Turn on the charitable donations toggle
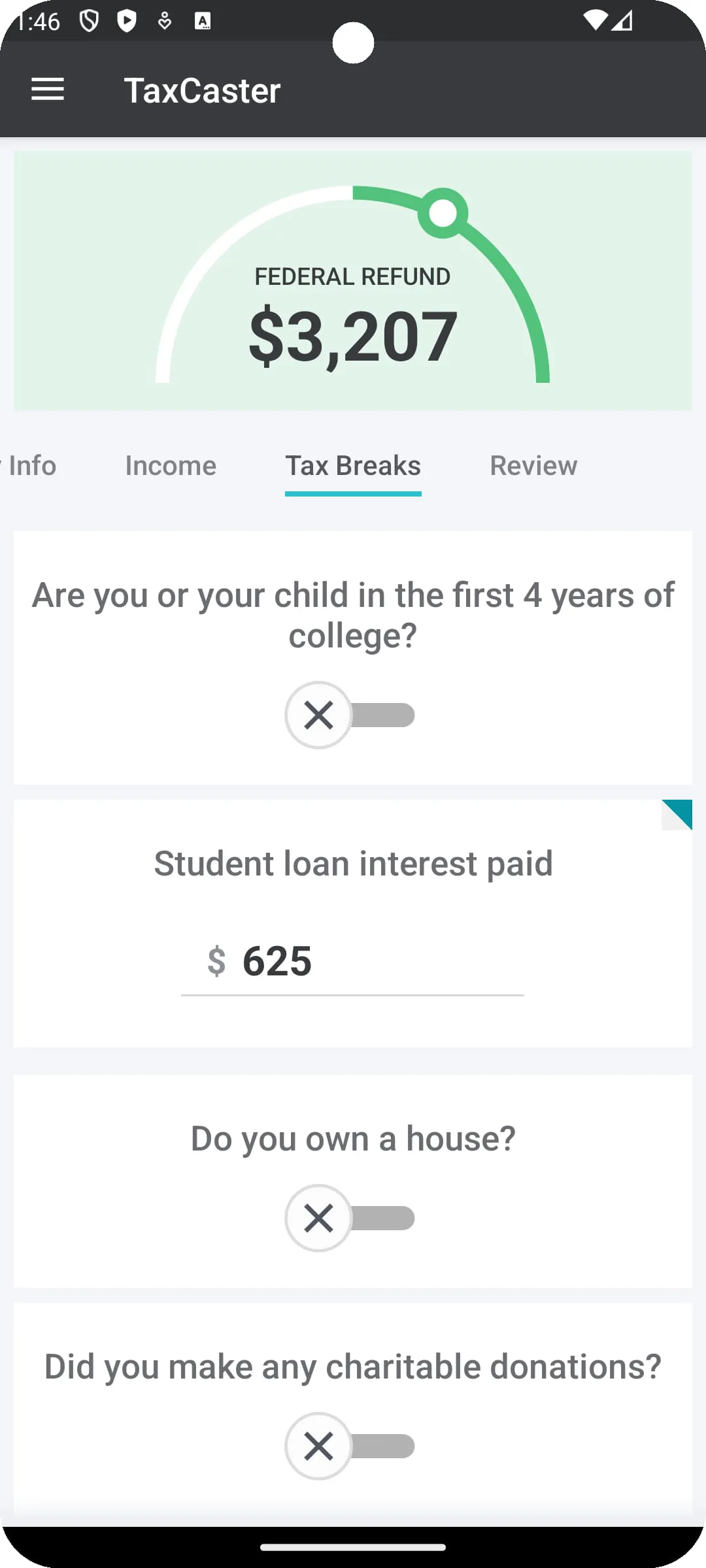The image size is (706, 1568). click(x=350, y=1446)
